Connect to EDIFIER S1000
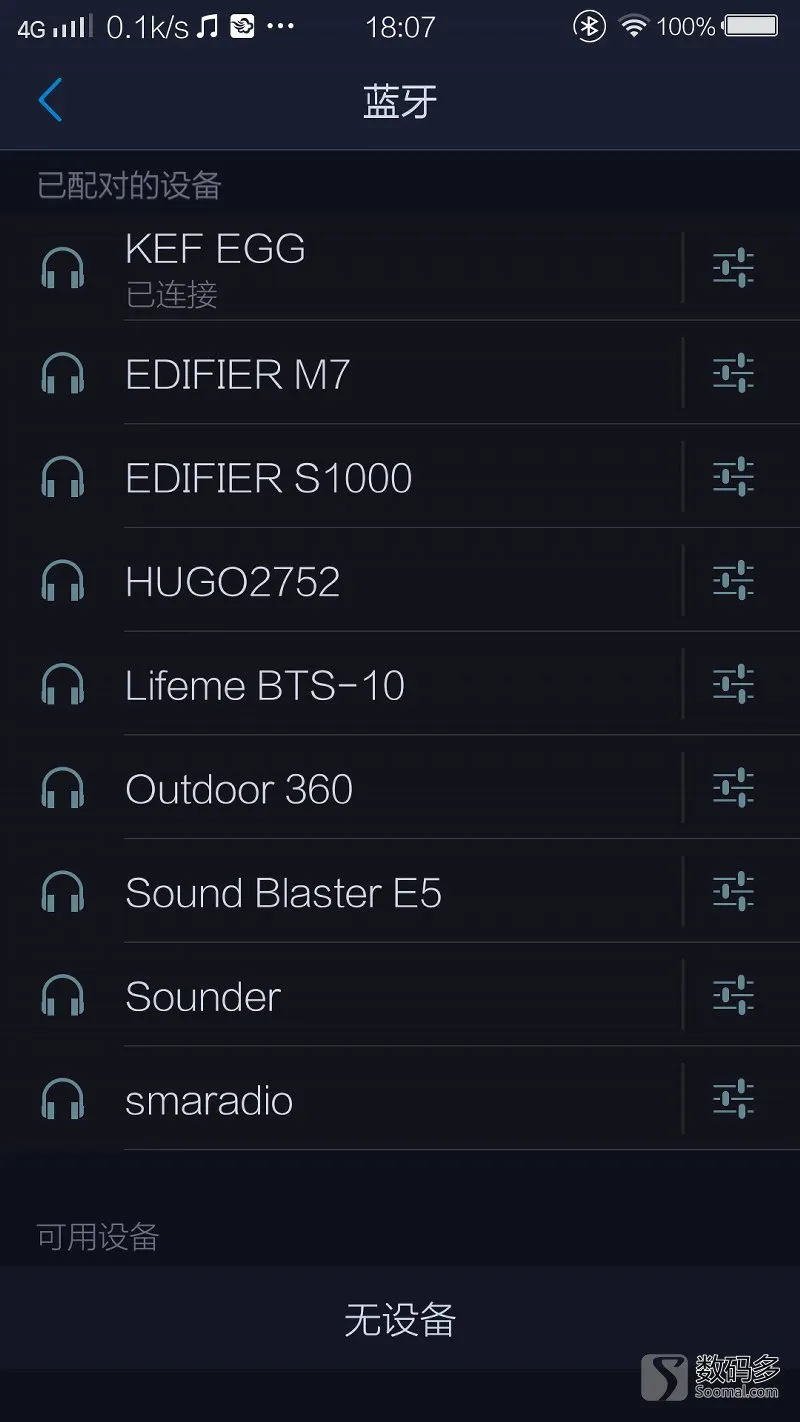 click(340, 477)
